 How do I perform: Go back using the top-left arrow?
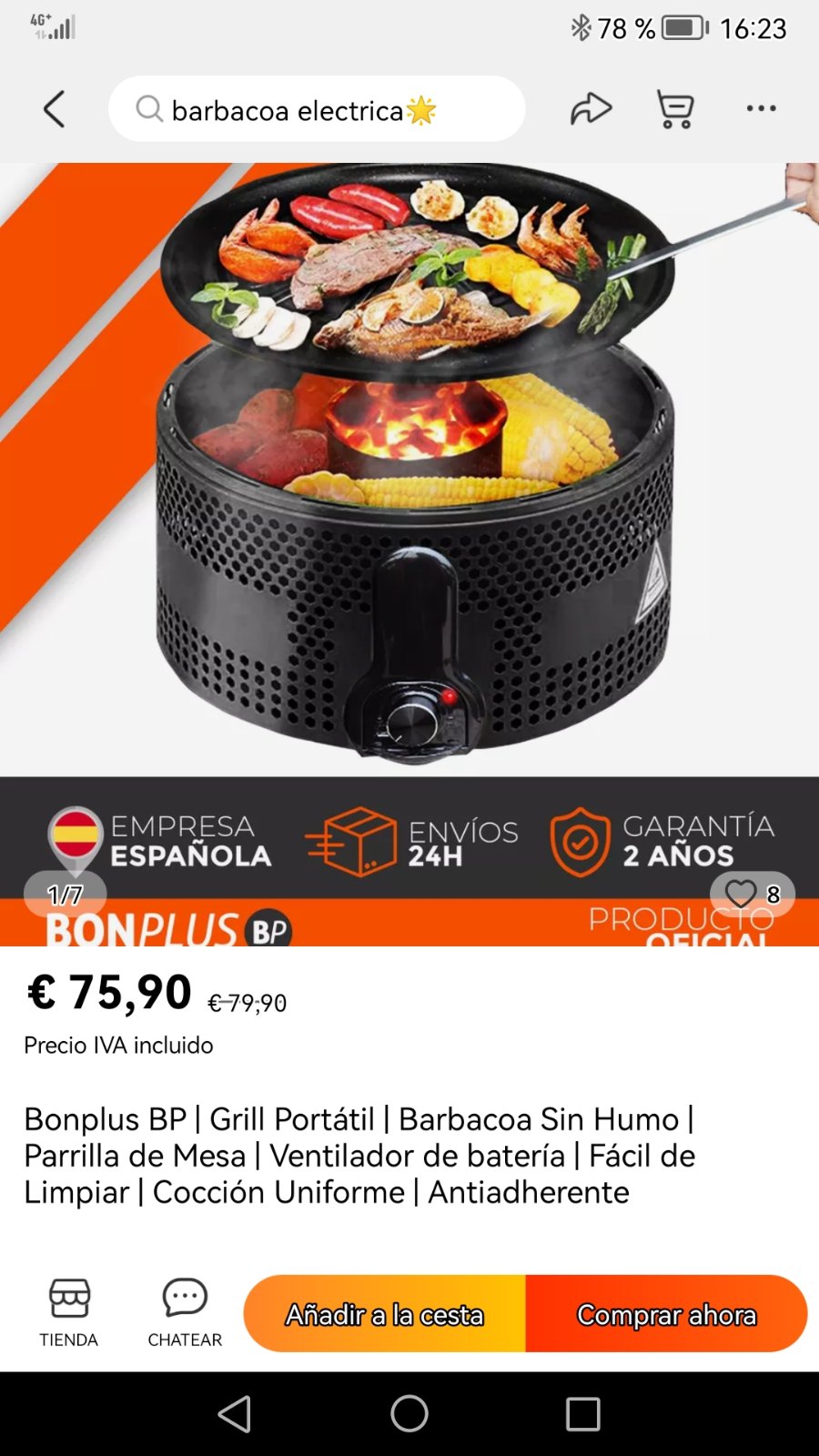tap(55, 109)
